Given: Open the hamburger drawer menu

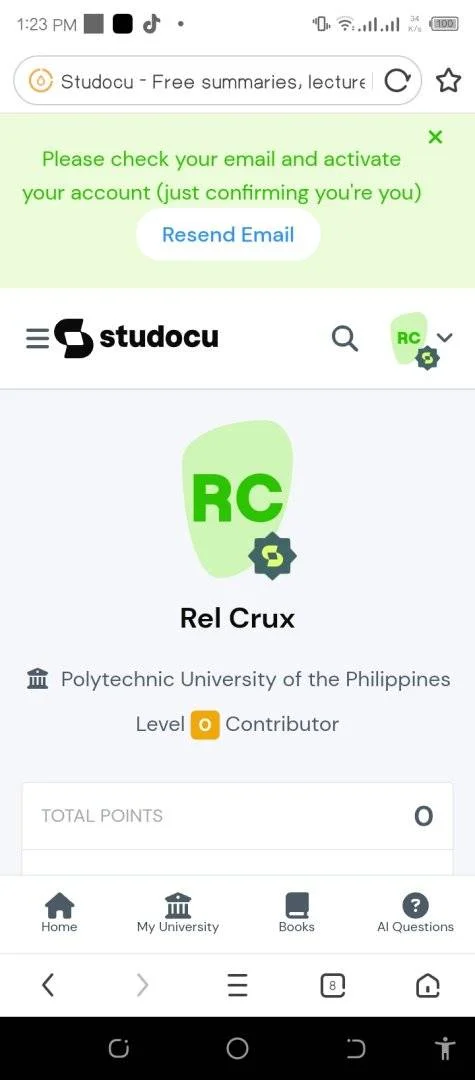Looking at the screenshot, I should (37, 338).
